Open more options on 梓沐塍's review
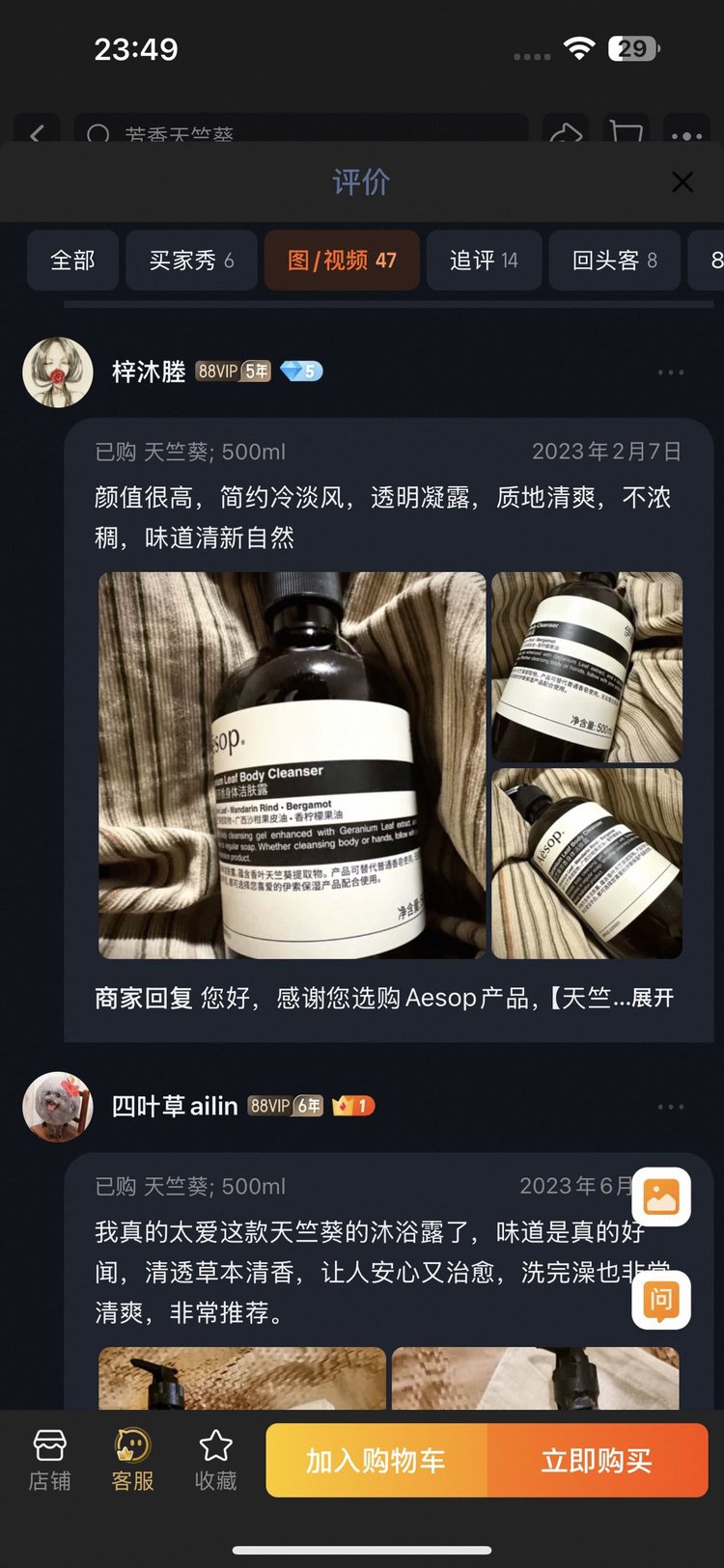724x1568 pixels. [670, 372]
